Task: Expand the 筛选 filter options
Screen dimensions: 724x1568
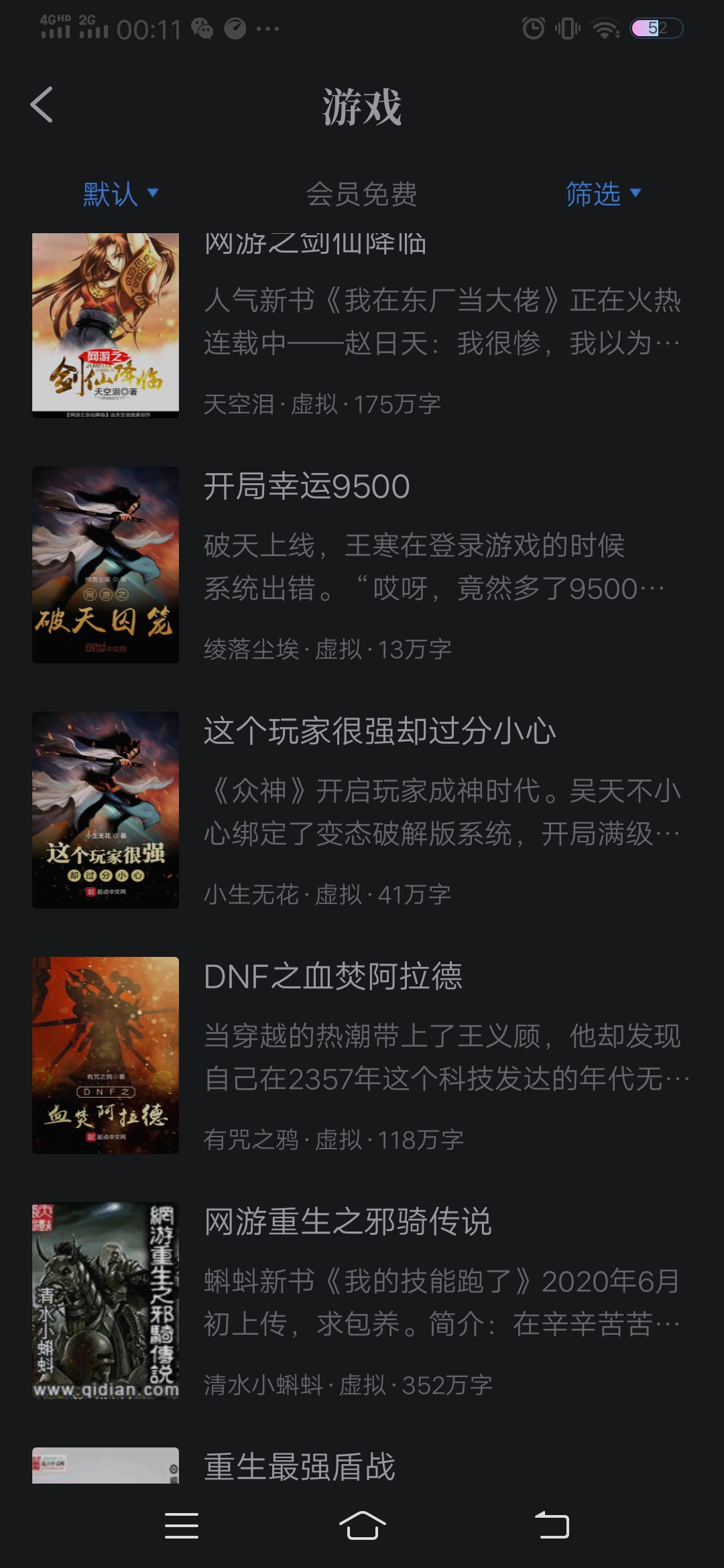Action: point(604,194)
